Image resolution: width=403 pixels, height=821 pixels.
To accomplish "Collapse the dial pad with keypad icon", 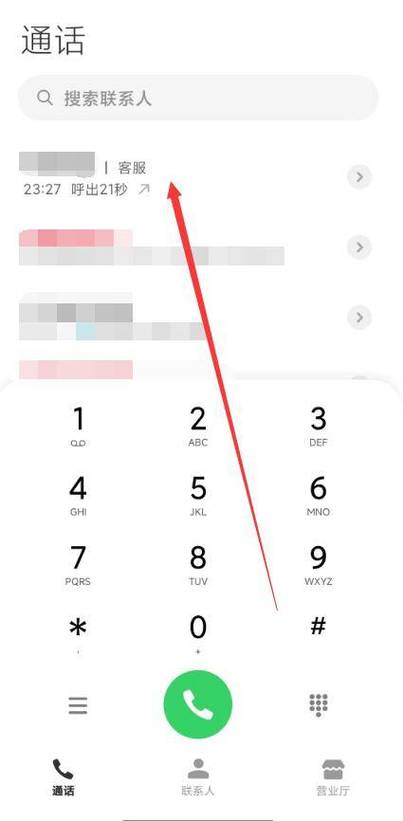I will [x=318, y=705].
